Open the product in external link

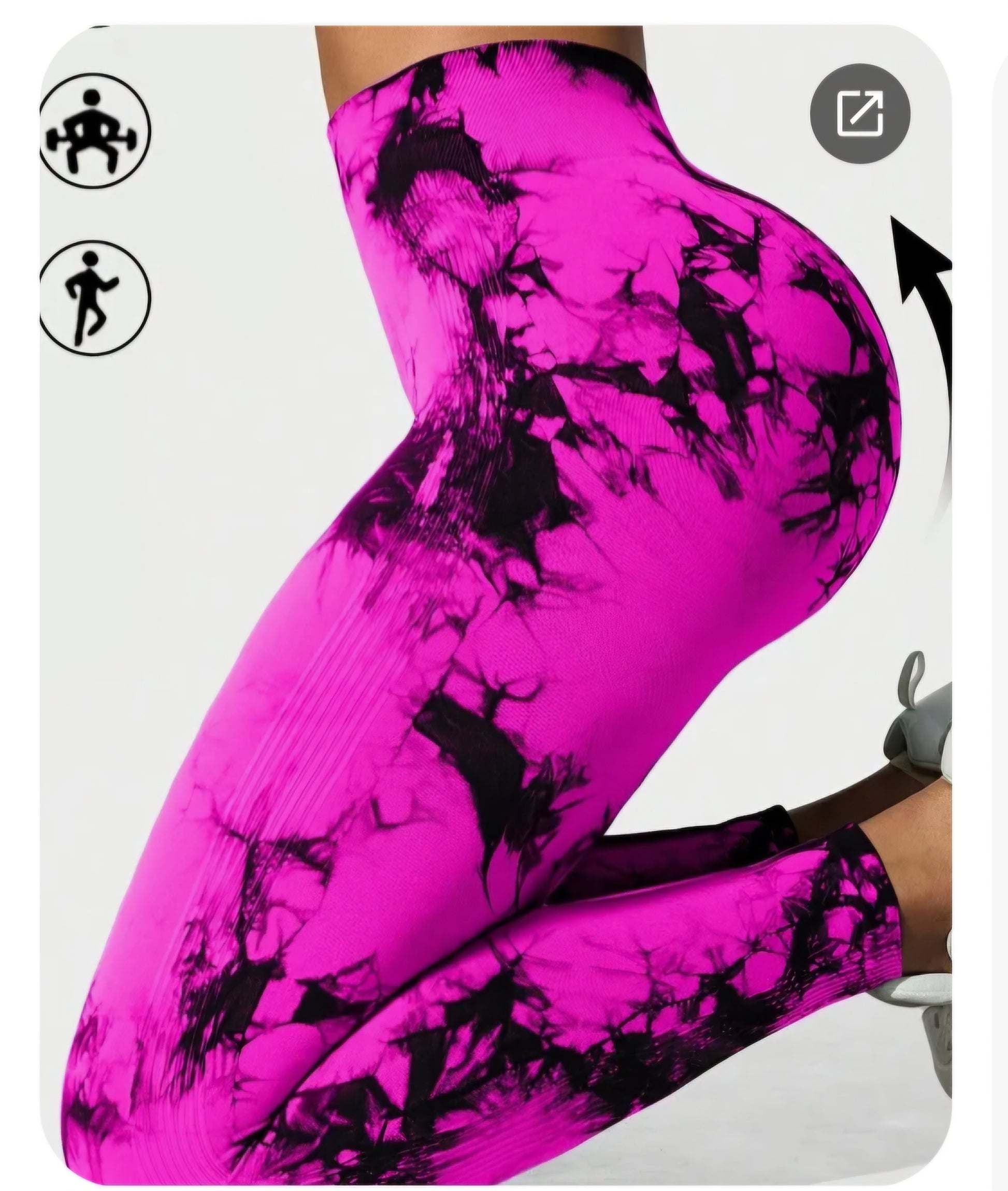click(859, 114)
